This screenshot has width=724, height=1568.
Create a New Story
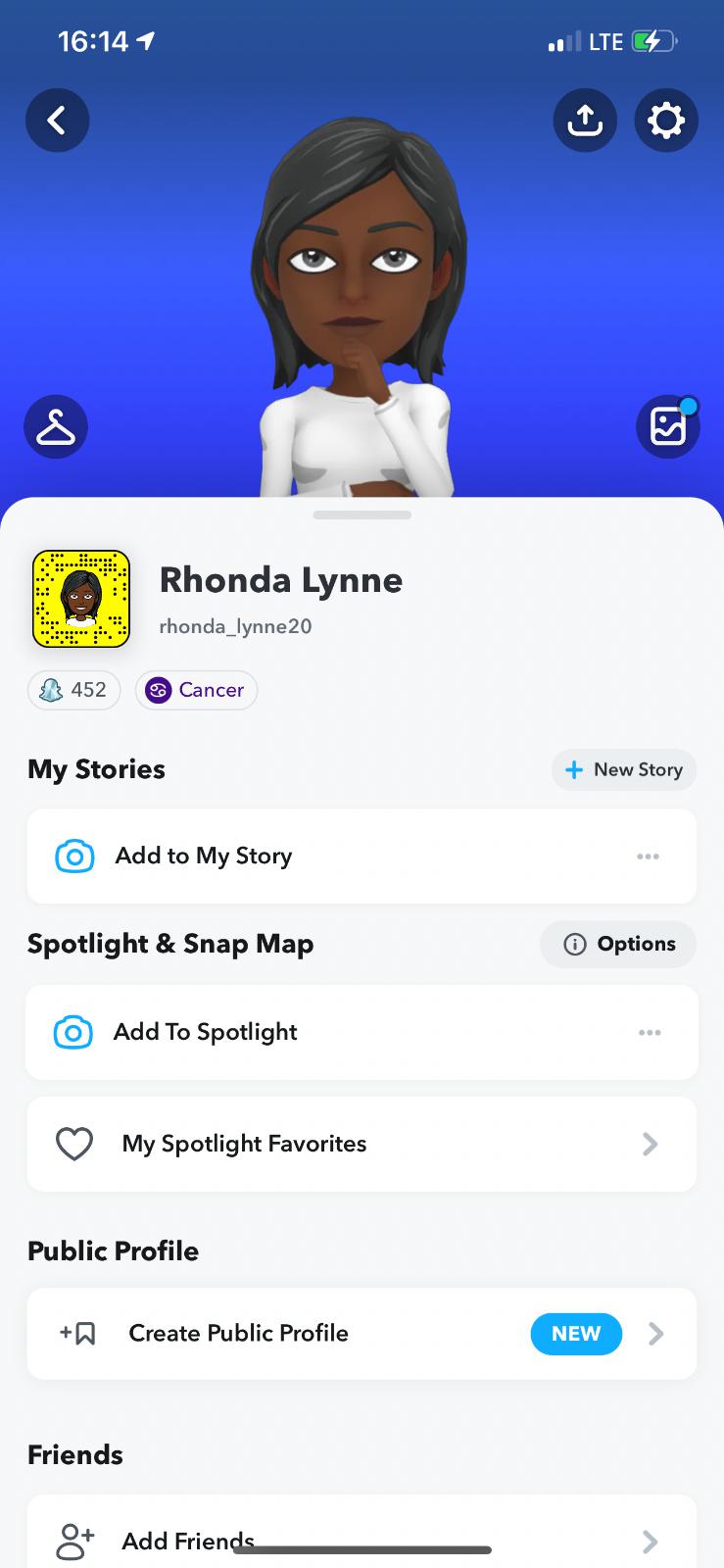tap(624, 769)
